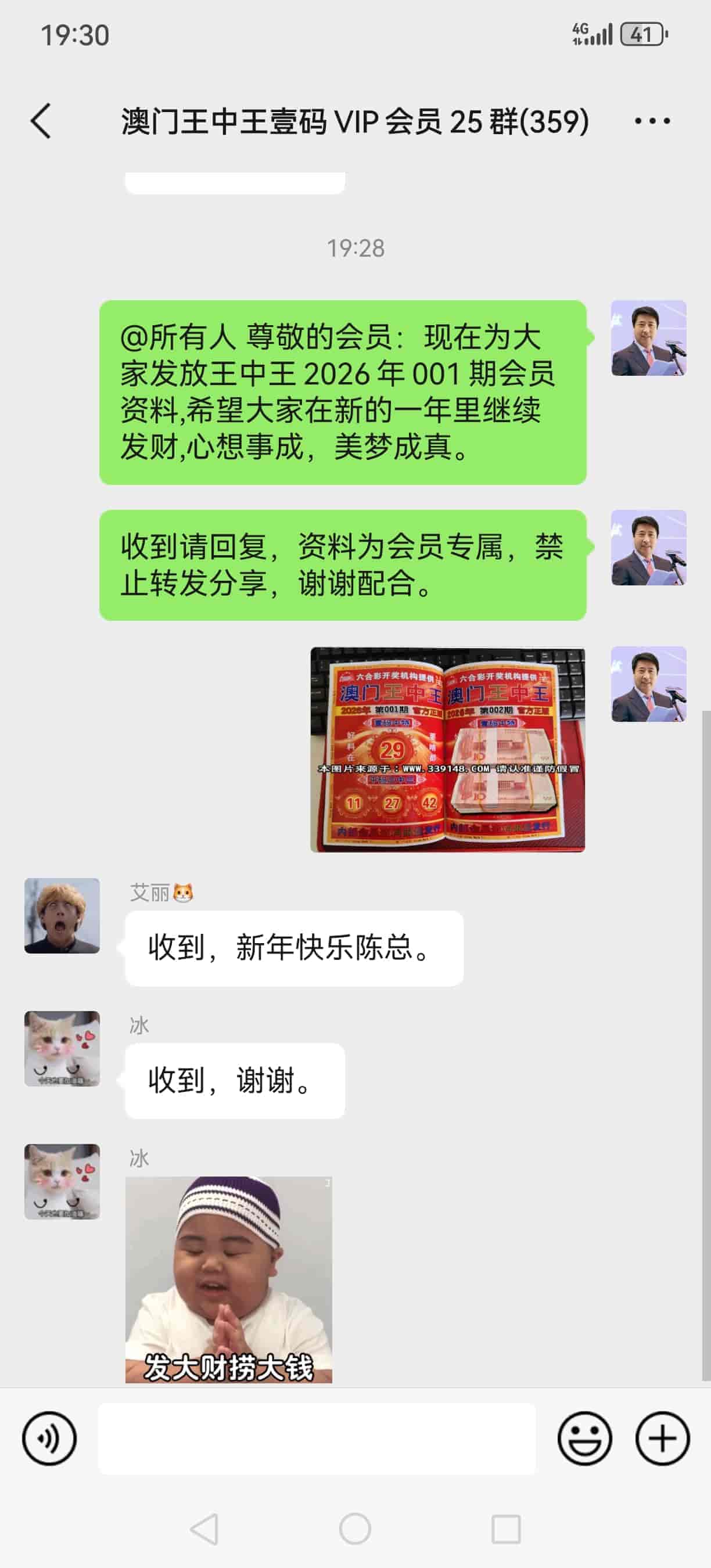The height and width of the screenshot is (1568, 711).
Task: Open the three-dot chat info menu
Action: click(652, 121)
